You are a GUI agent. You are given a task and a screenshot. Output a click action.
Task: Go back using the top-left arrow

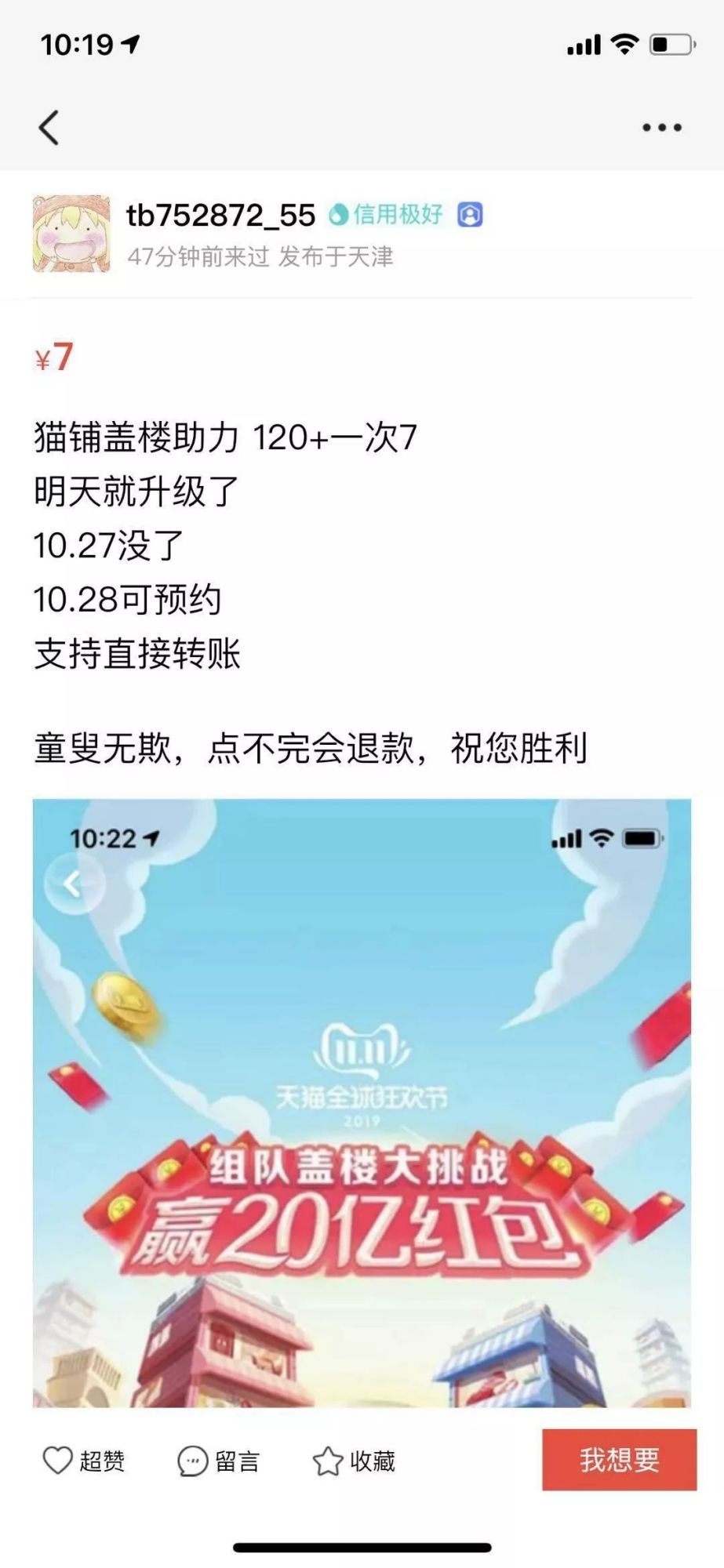(49, 127)
